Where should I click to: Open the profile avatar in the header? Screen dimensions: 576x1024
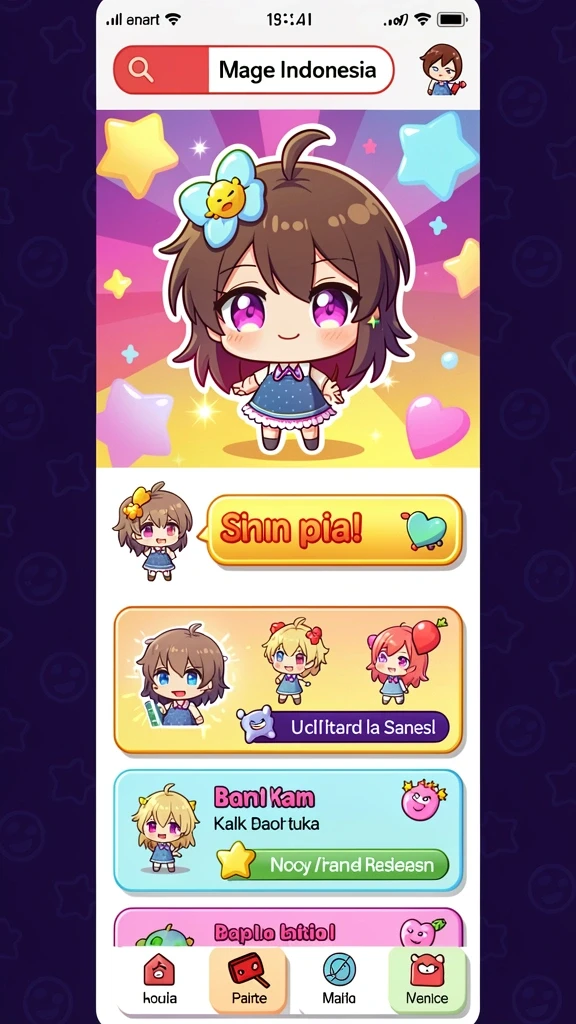click(x=443, y=69)
